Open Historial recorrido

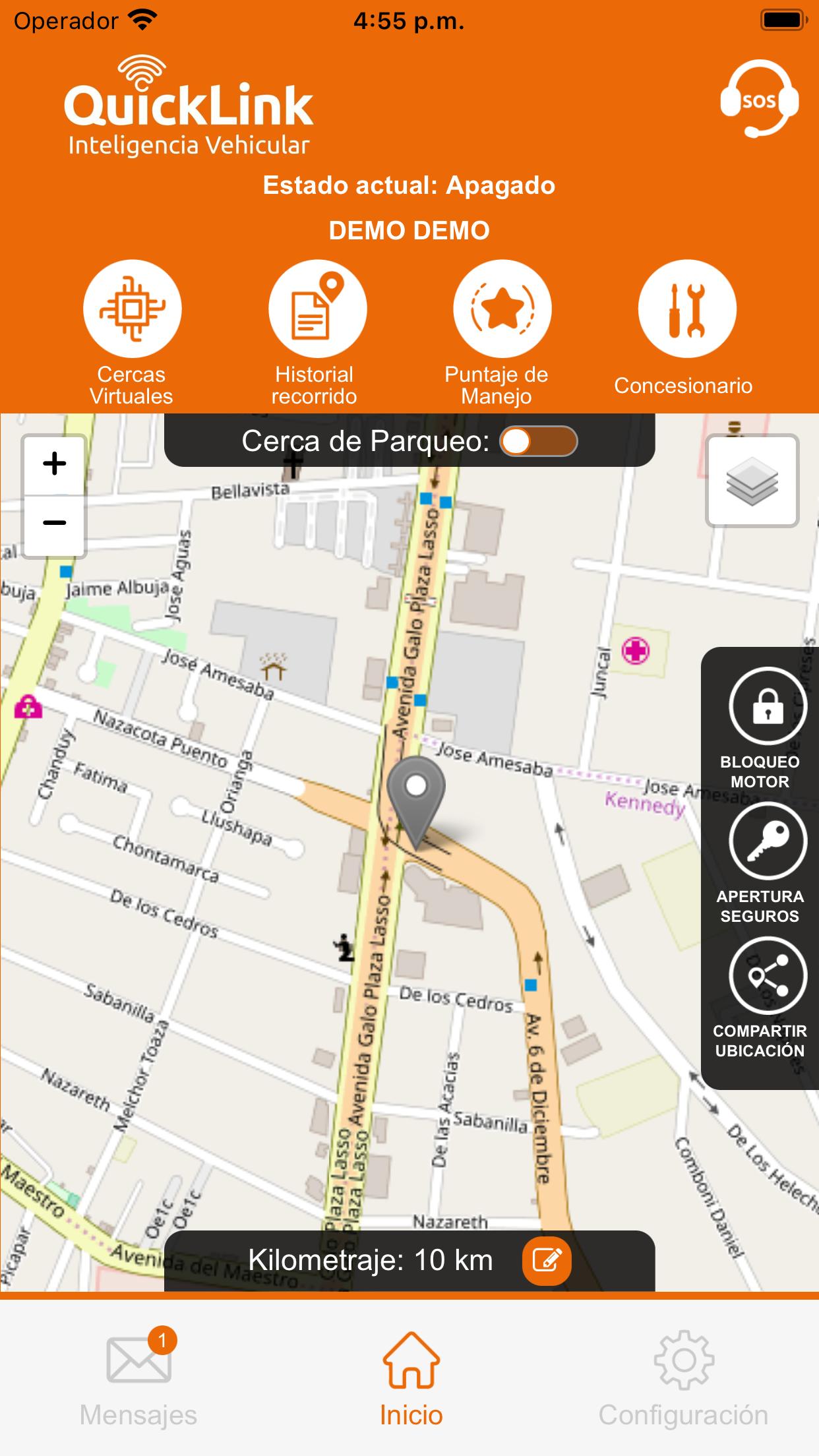pyautogui.click(x=317, y=309)
